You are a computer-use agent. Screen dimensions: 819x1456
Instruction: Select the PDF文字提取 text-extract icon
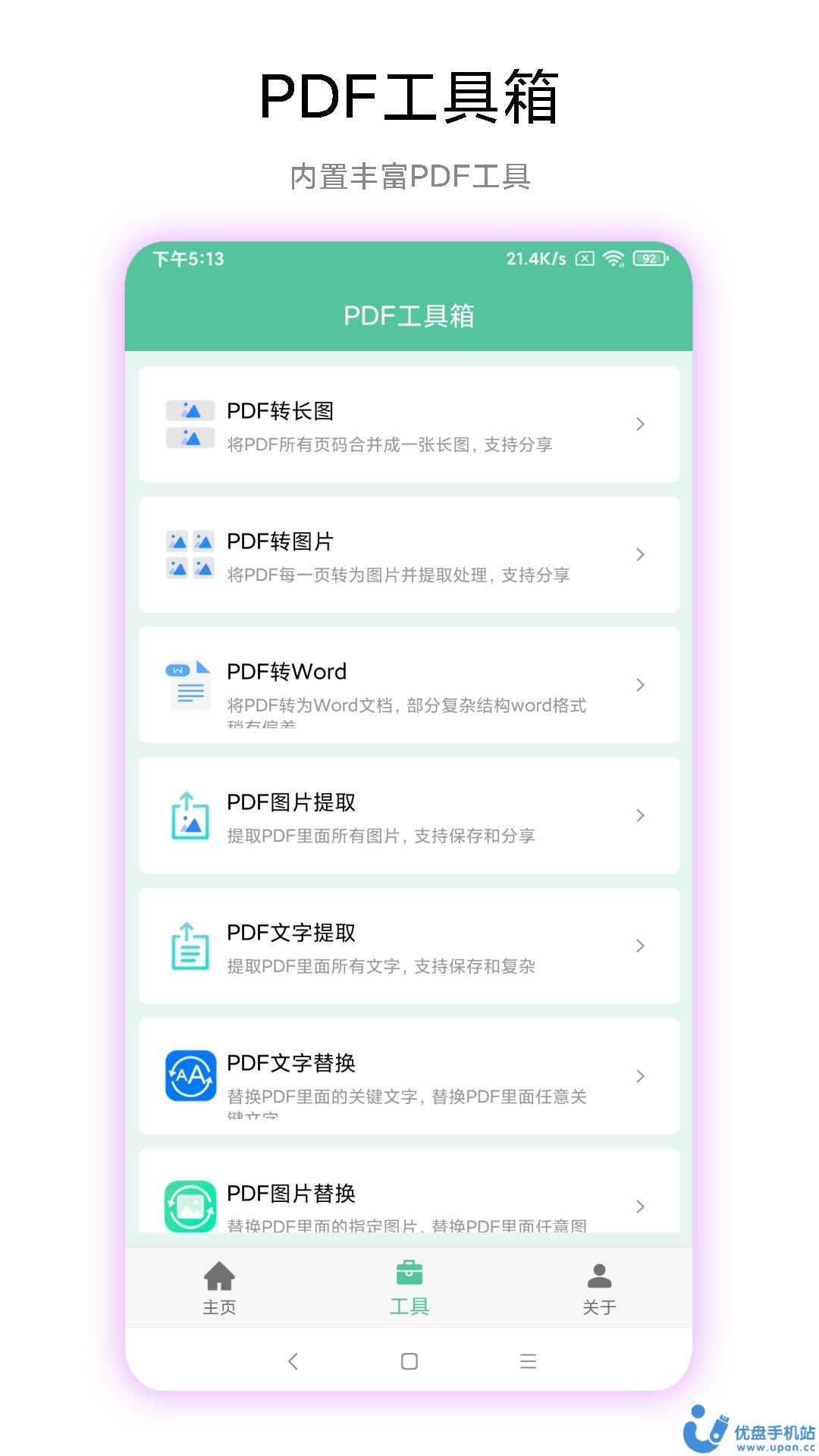tap(190, 945)
